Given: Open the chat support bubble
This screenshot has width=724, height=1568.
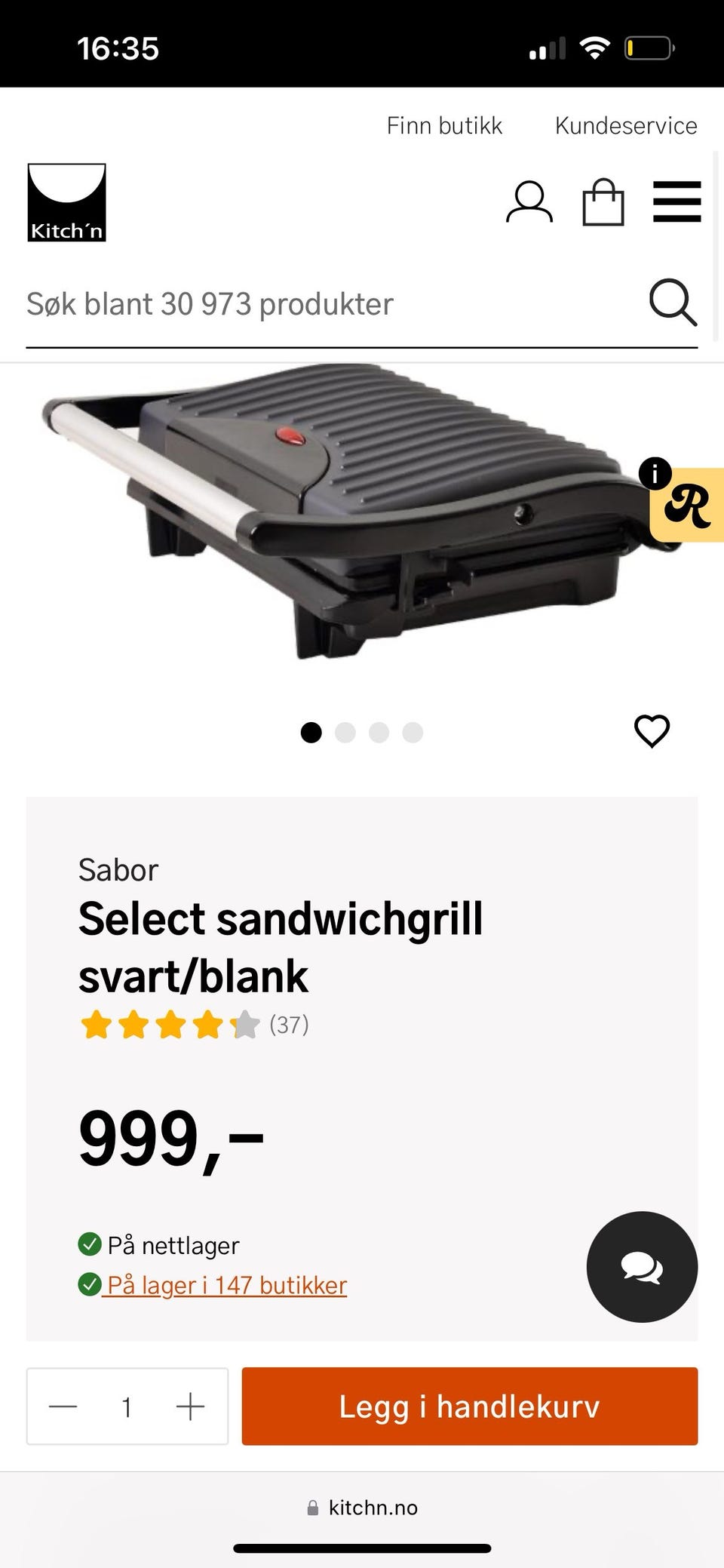Looking at the screenshot, I should coord(642,1267).
